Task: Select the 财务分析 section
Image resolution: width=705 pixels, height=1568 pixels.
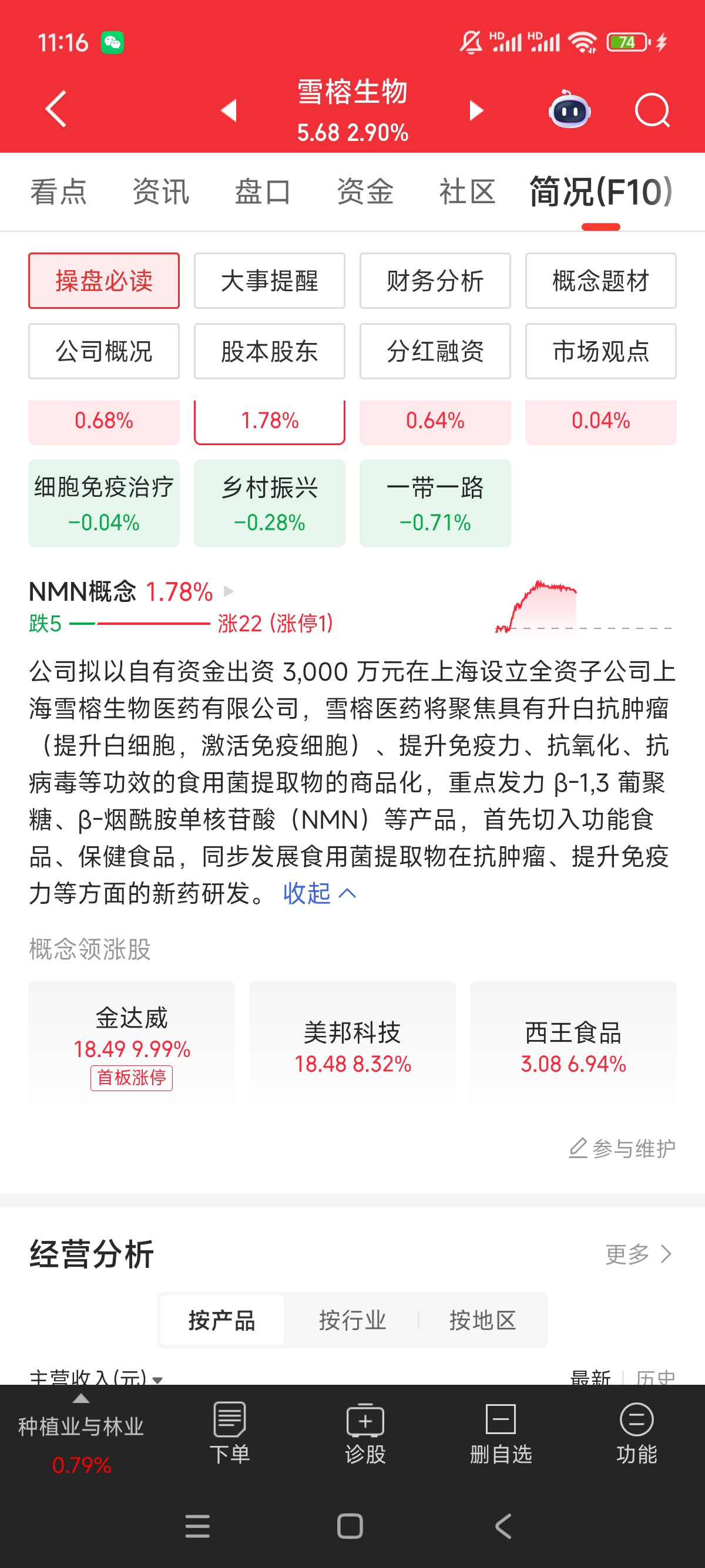Action: click(435, 281)
